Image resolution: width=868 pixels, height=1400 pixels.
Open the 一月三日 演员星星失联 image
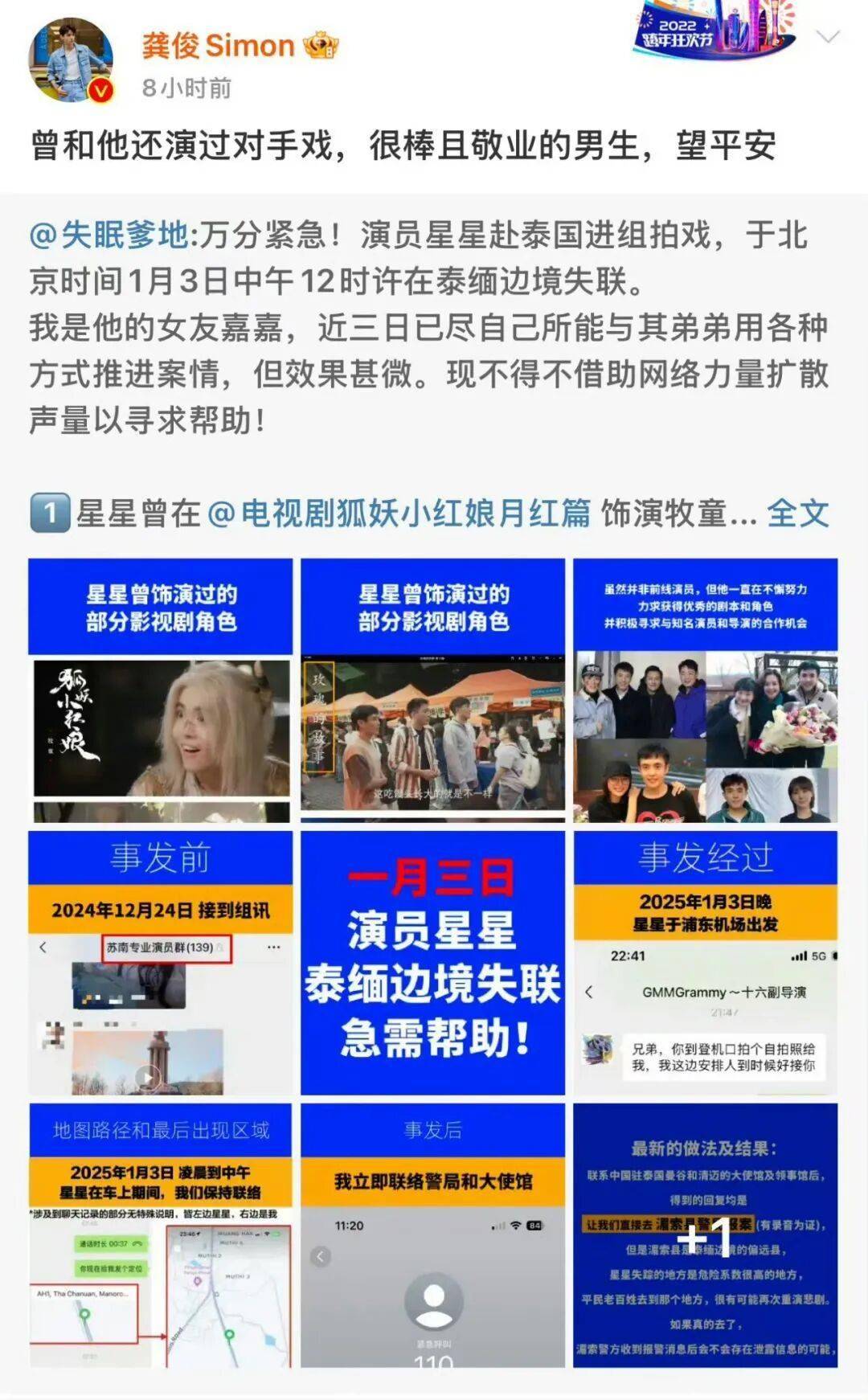[432, 962]
